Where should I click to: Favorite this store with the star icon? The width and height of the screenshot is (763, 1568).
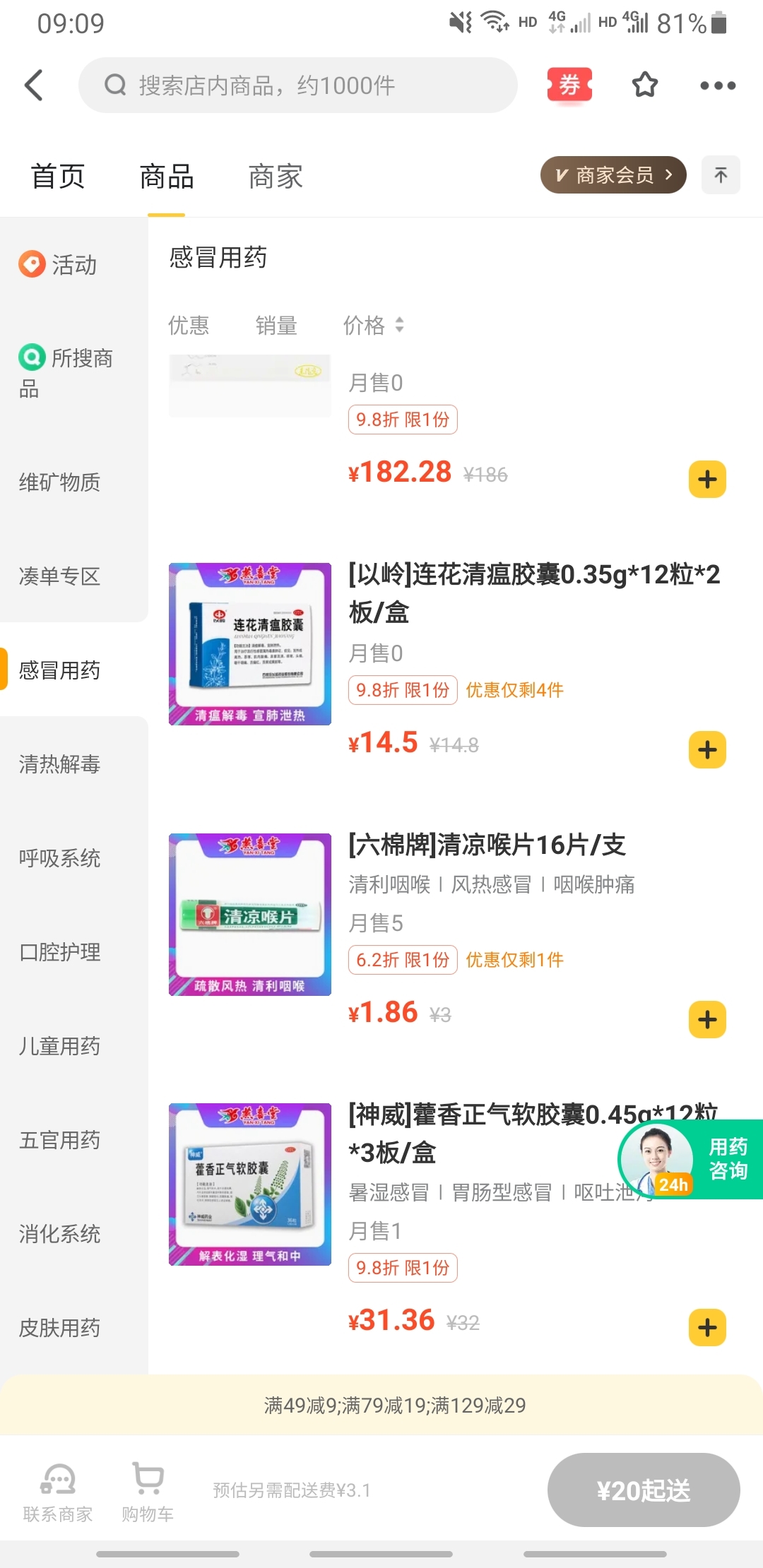[x=644, y=85]
